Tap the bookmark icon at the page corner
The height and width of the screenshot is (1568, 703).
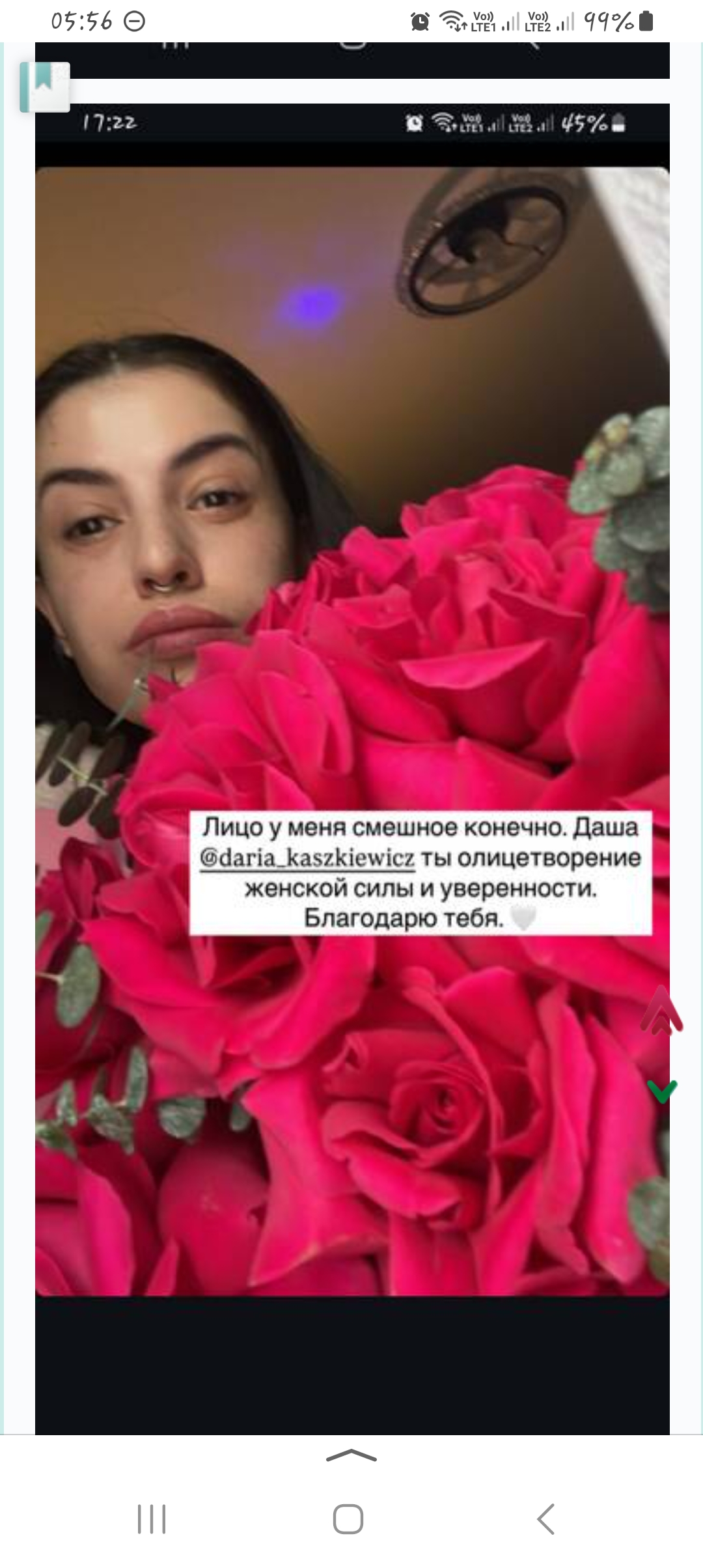click(44, 87)
